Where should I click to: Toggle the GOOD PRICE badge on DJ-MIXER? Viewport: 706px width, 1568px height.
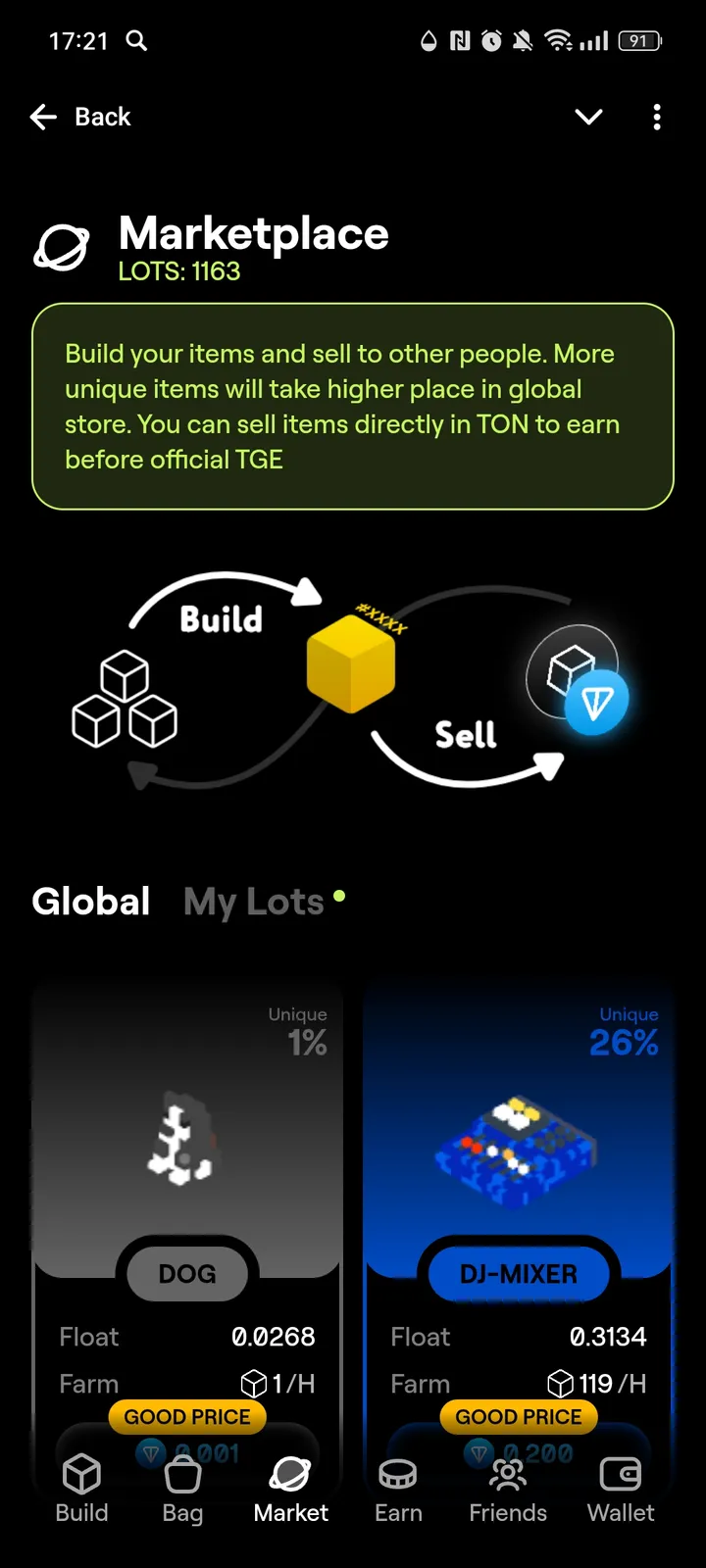[519, 1417]
